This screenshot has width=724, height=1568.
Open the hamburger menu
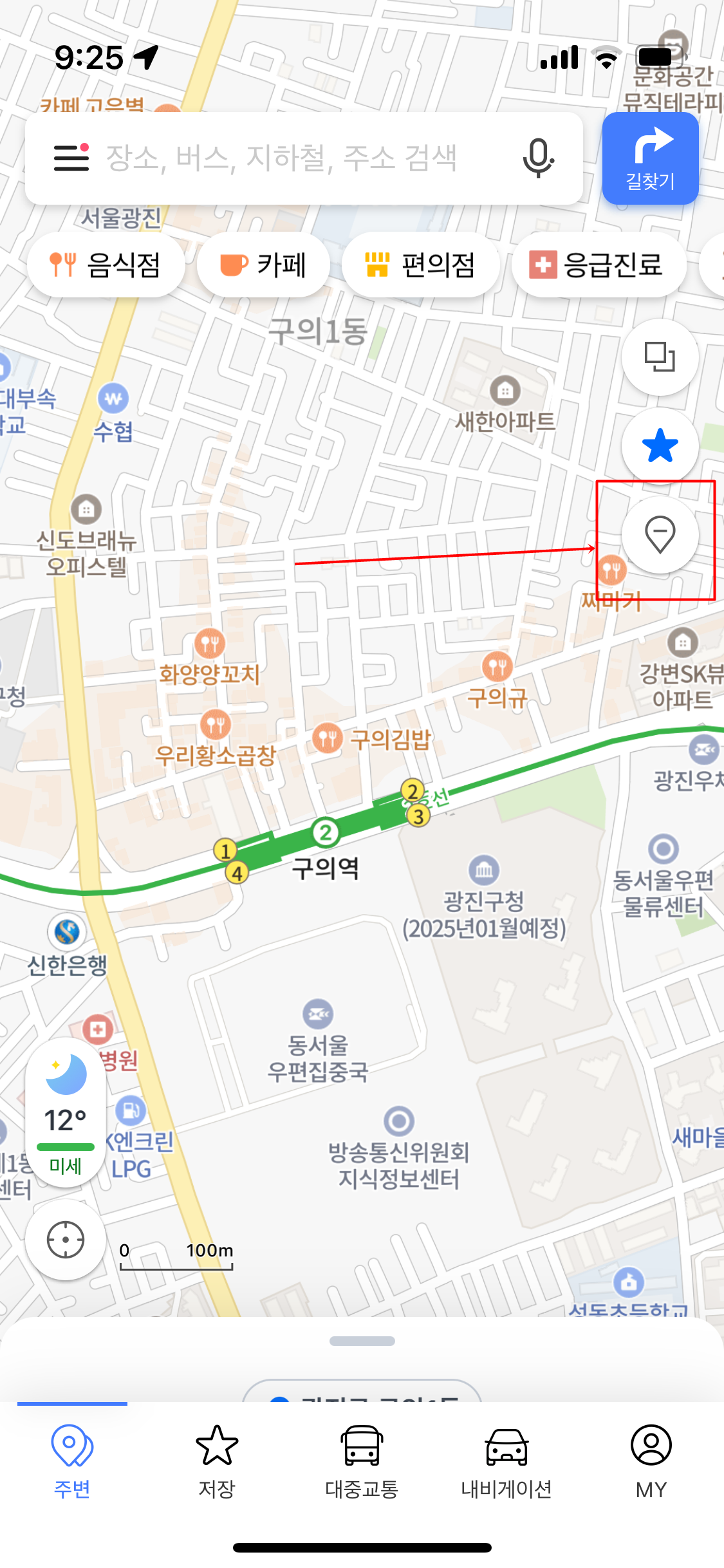(x=71, y=158)
